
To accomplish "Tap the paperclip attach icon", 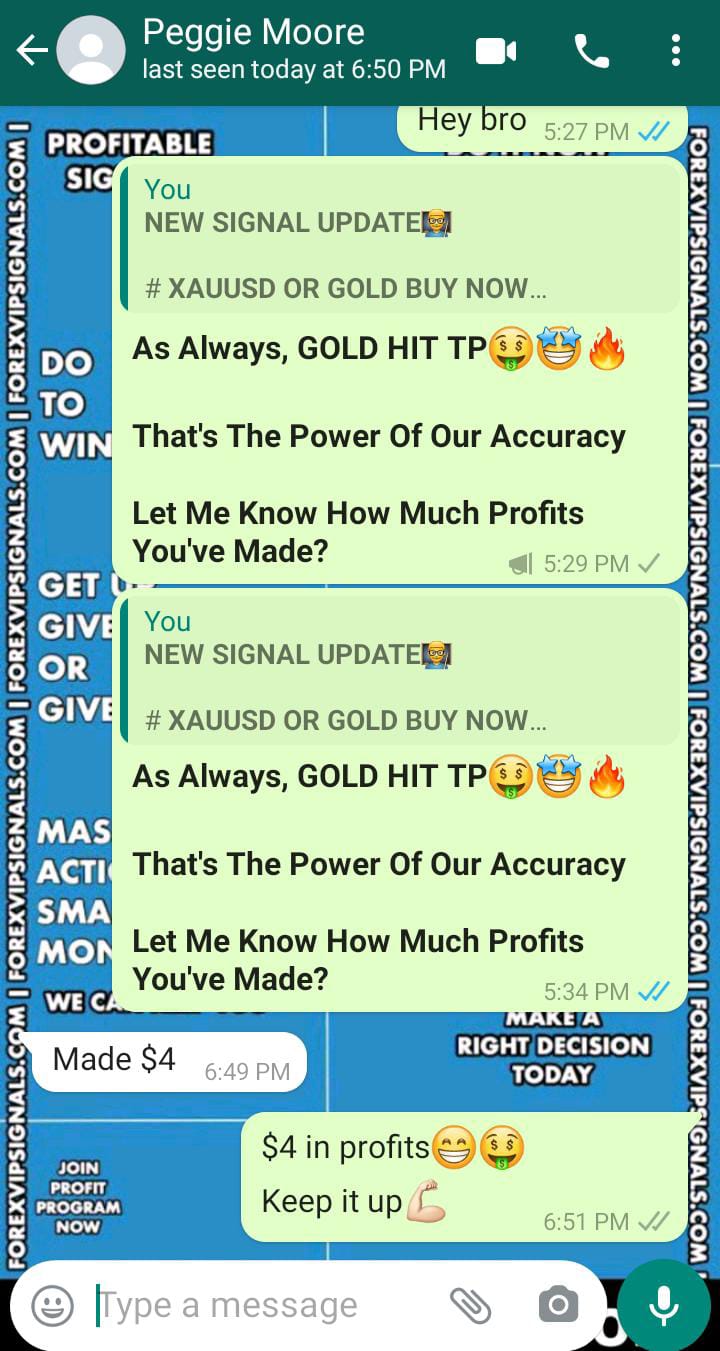I will coord(470,1305).
